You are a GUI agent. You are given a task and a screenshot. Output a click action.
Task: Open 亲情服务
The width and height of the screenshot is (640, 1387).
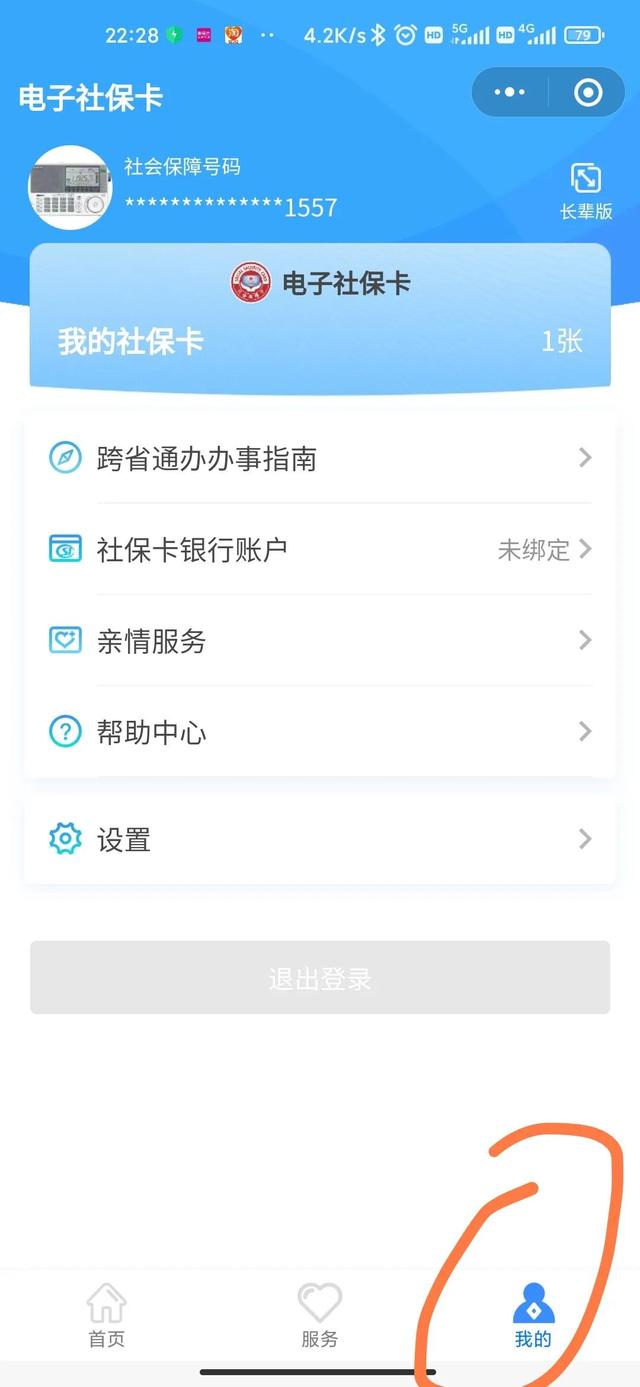(x=320, y=641)
